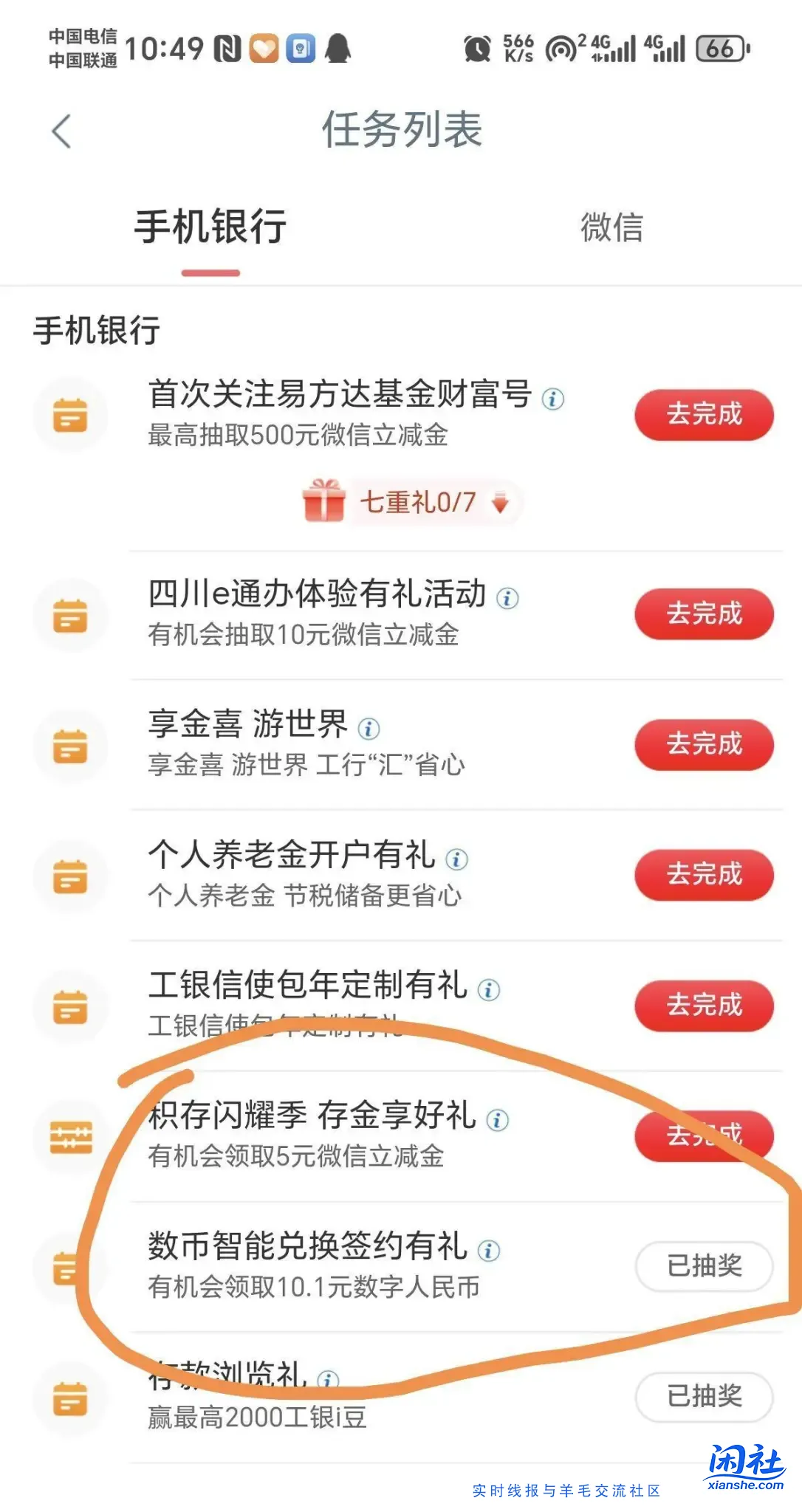Viewport: 802px width, 1512px height.
Task: Tap the calendar icon next to 四川e通办体验有礼活动
Action: click(x=71, y=615)
